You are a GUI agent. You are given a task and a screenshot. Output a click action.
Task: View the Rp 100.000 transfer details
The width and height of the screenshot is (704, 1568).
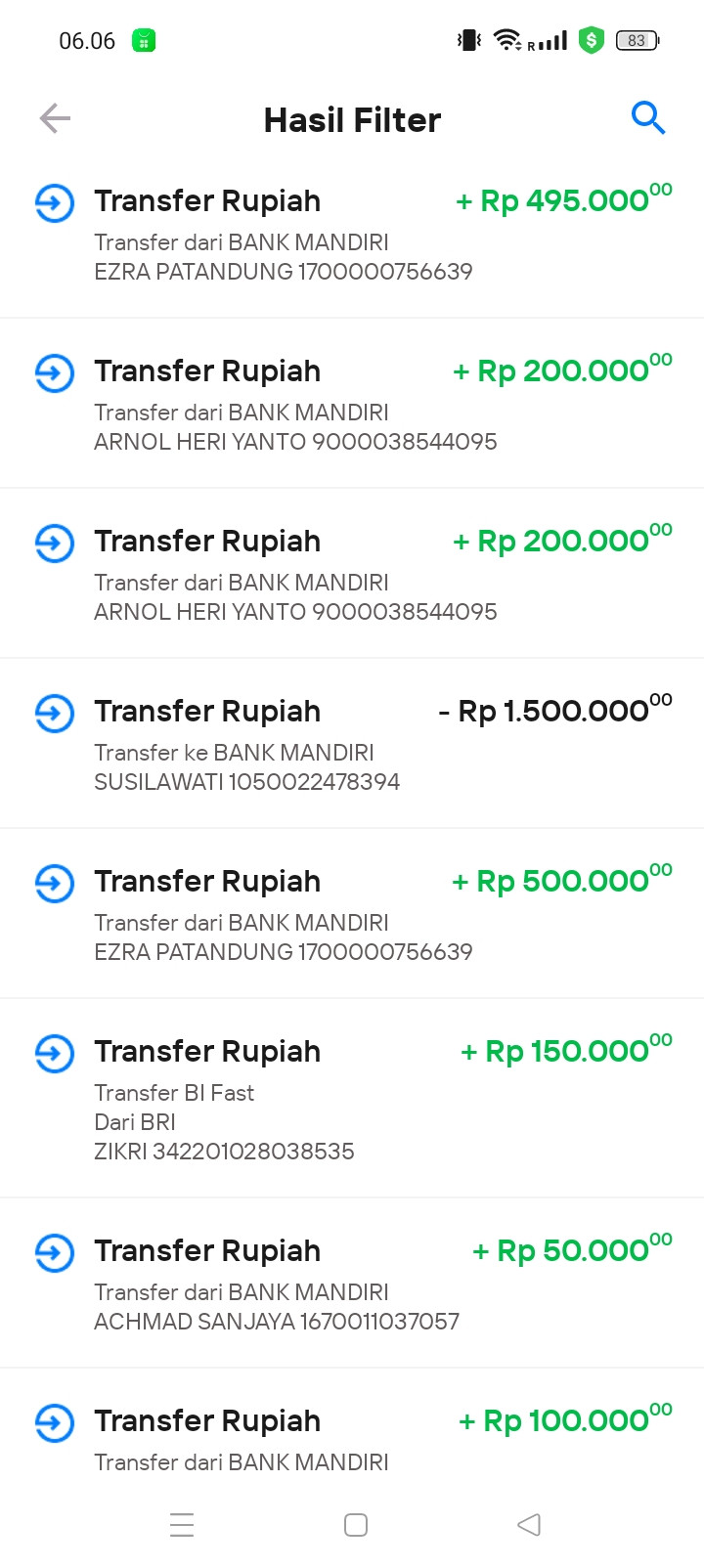point(352,1437)
